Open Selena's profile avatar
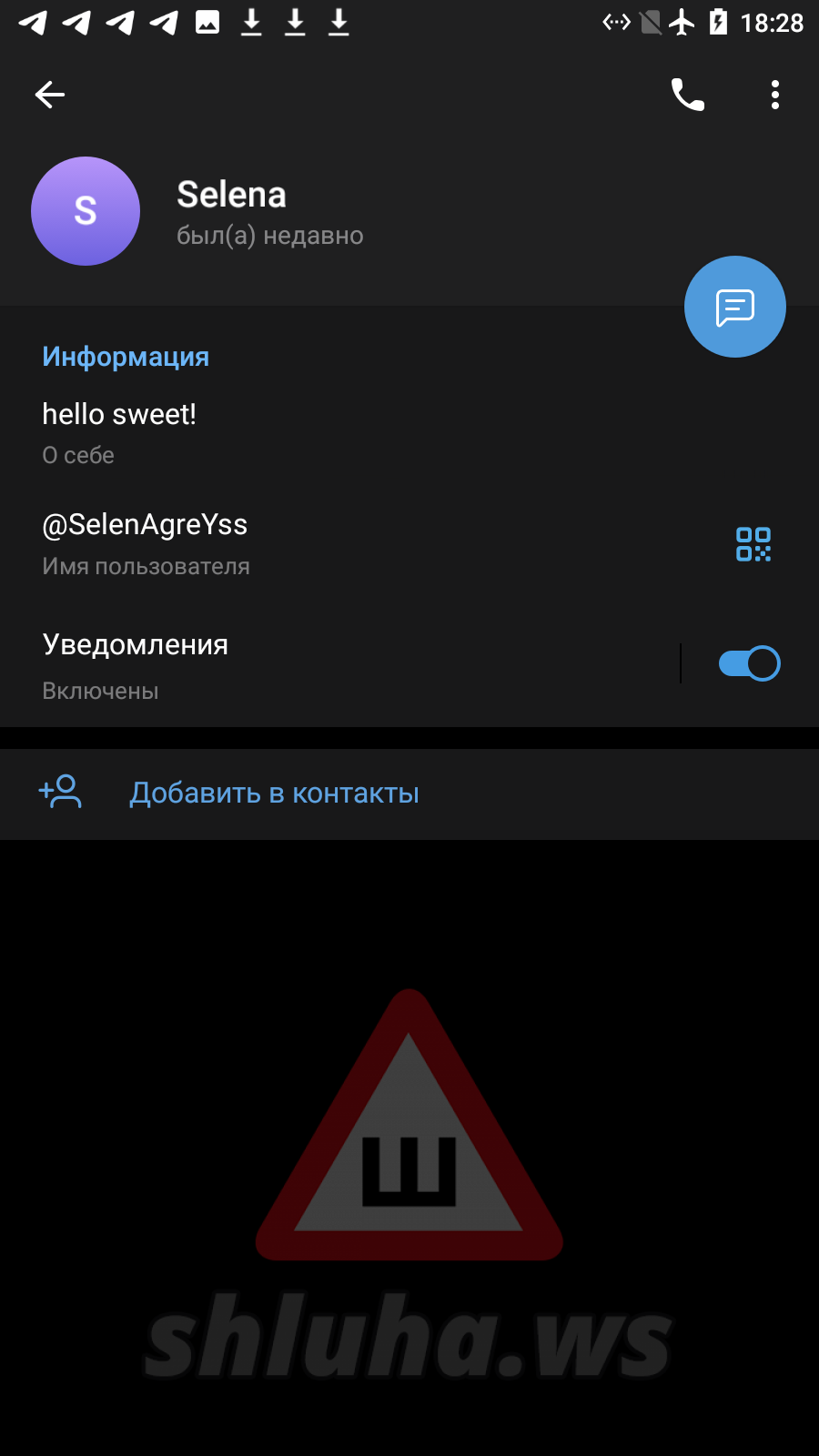The width and height of the screenshot is (819, 1456). [x=86, y=211]
